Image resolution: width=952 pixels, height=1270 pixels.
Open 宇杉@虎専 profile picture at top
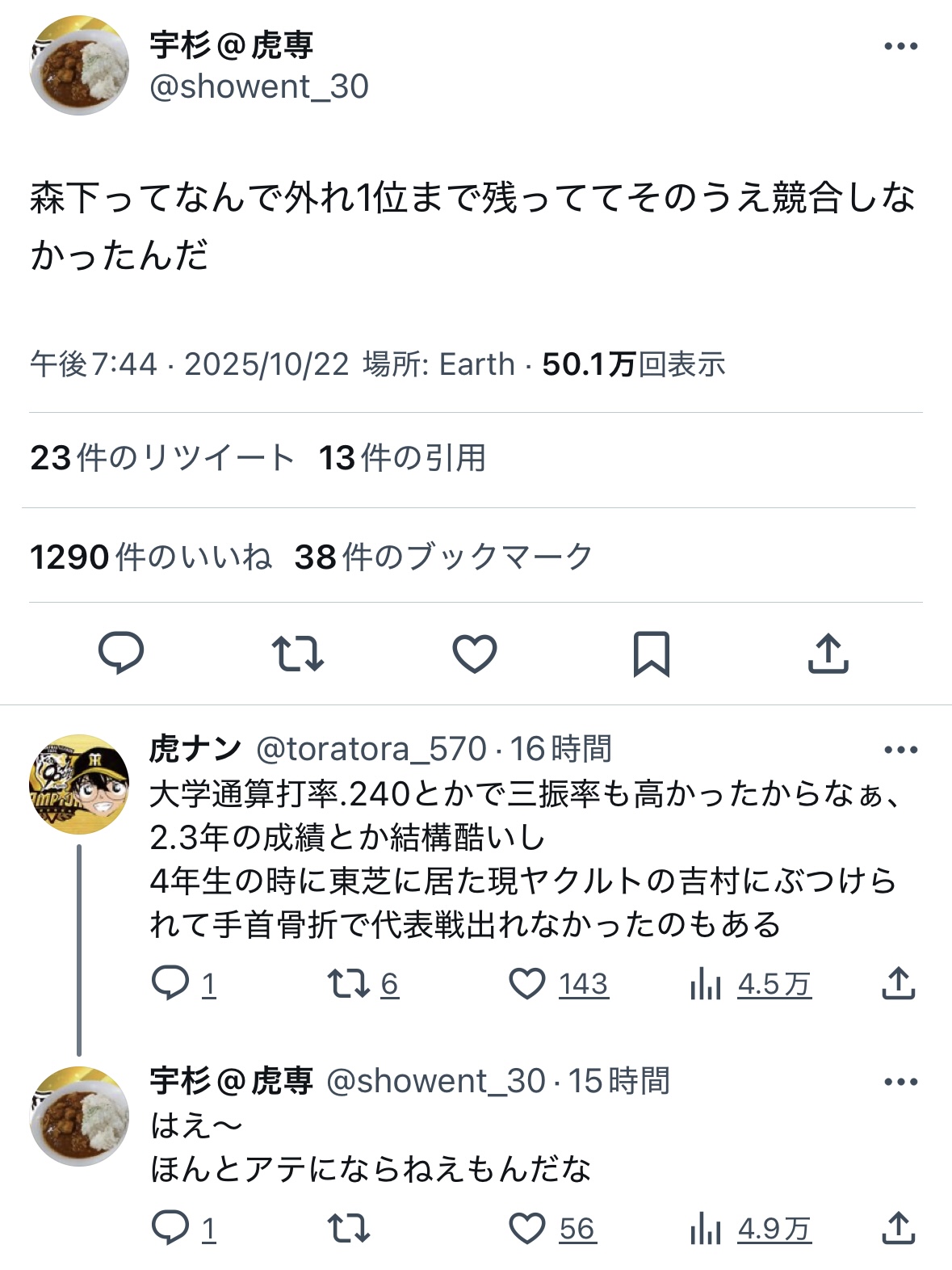79,66
